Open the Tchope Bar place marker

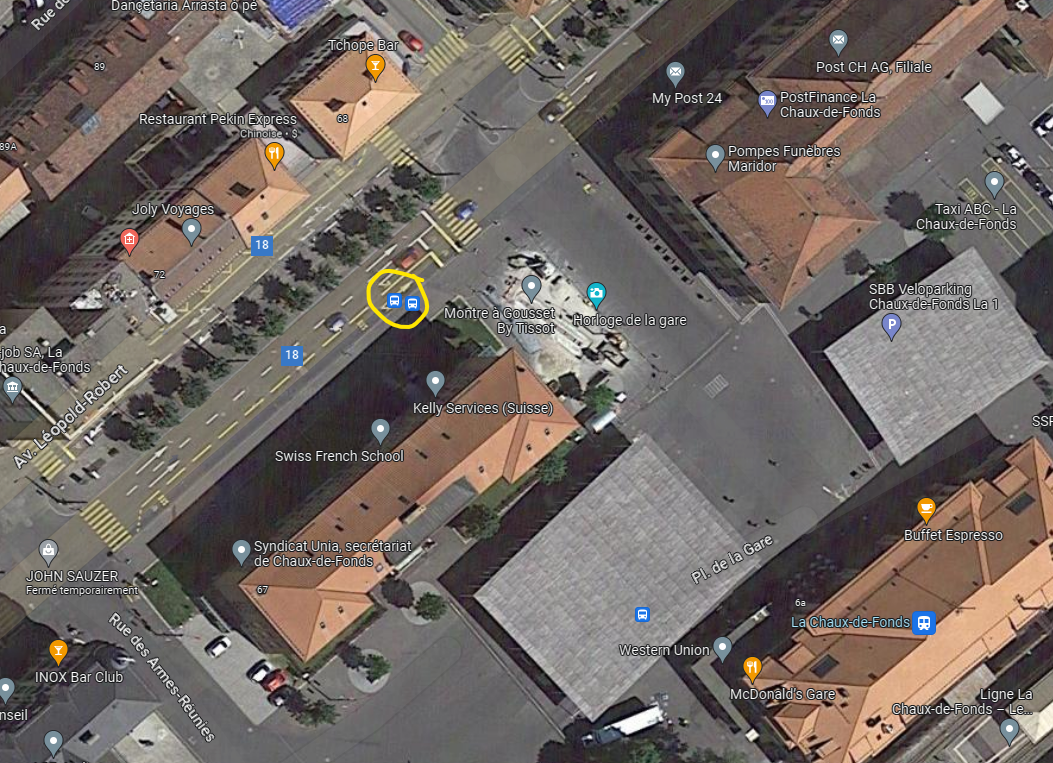[x=375, y=67]
